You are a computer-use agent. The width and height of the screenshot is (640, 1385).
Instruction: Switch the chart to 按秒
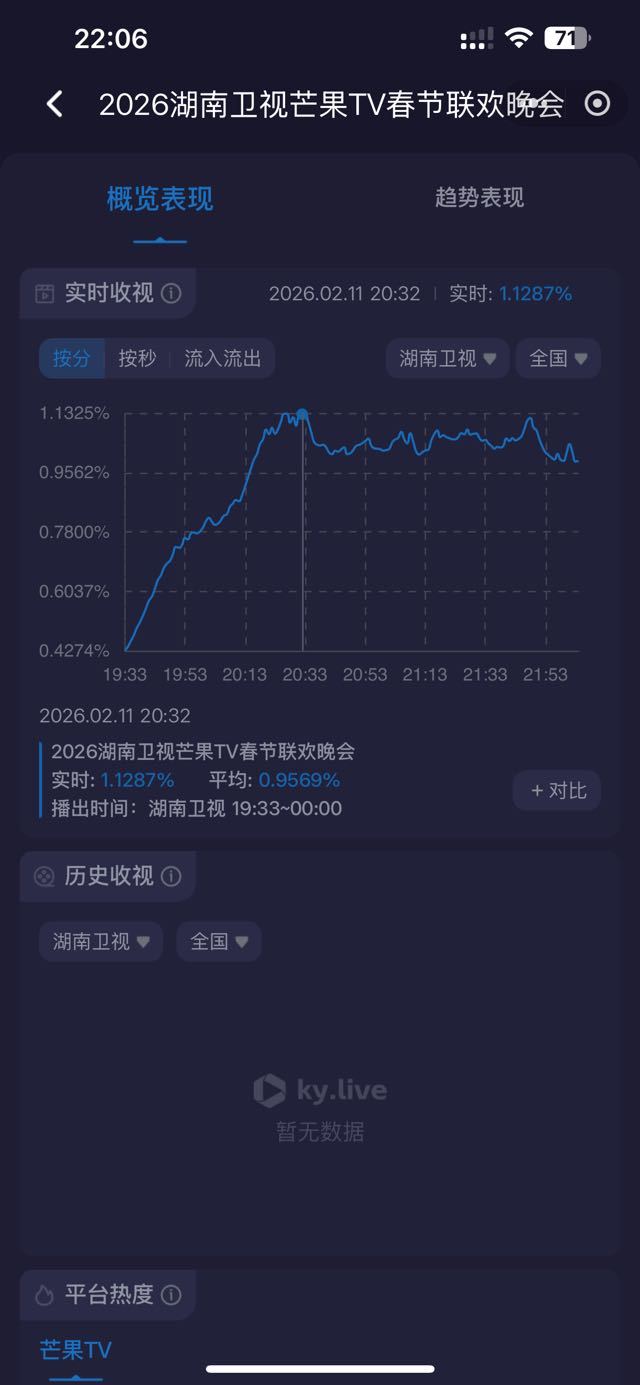(138, 359)
